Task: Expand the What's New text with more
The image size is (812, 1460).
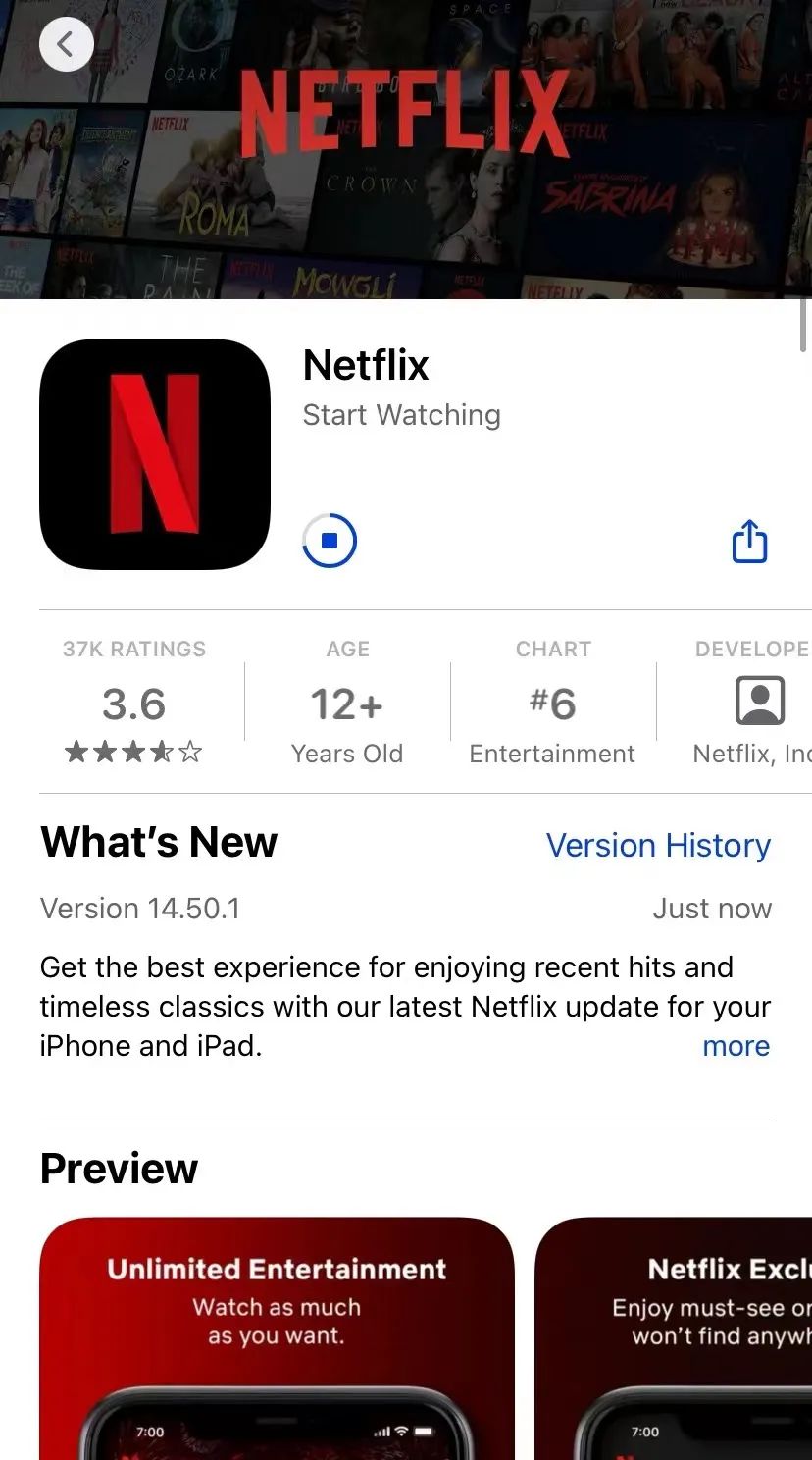Action: pyautogui.click(x=736, y=1046)
